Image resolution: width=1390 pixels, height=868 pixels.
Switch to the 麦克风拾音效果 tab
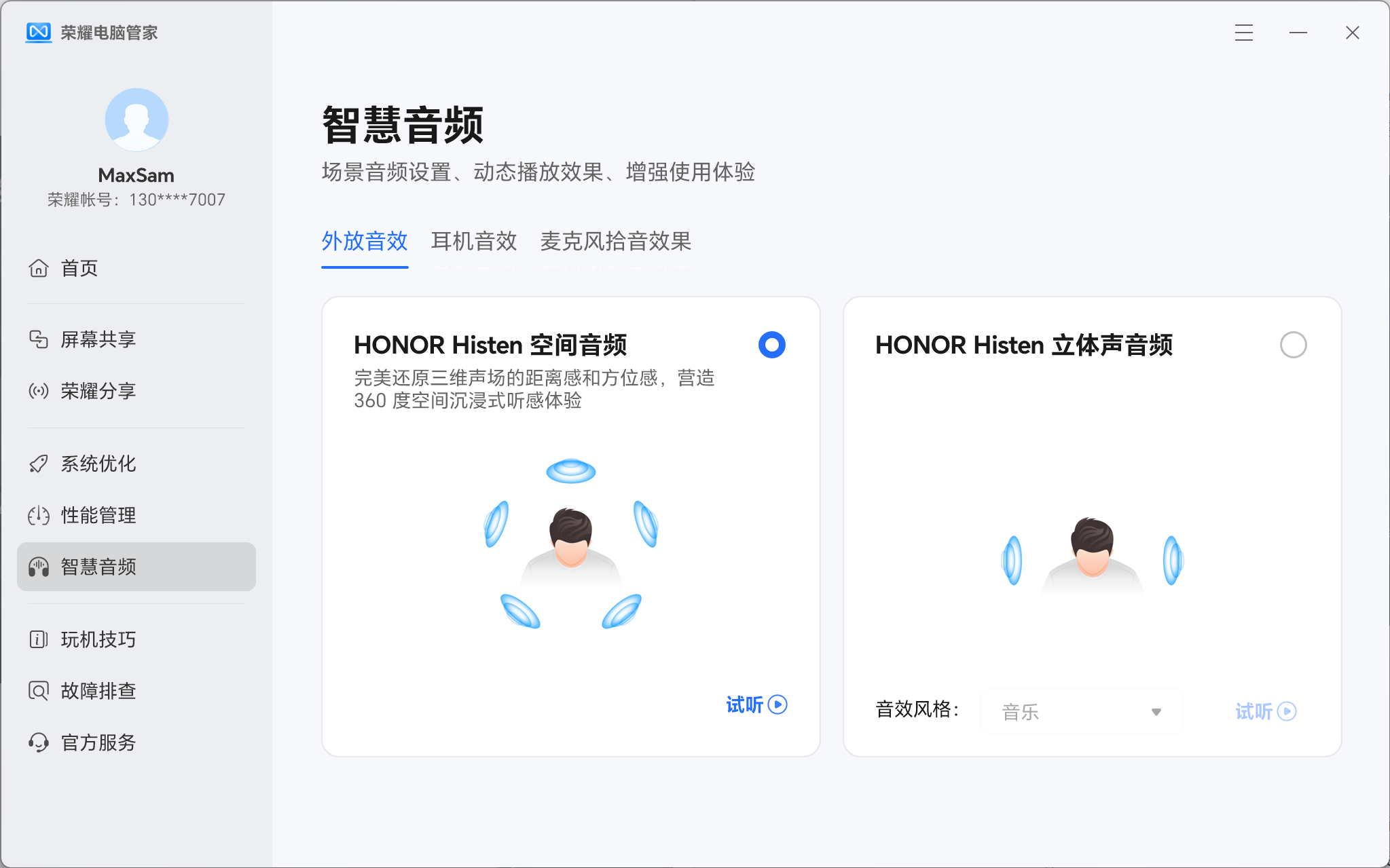tap(615, 242)
